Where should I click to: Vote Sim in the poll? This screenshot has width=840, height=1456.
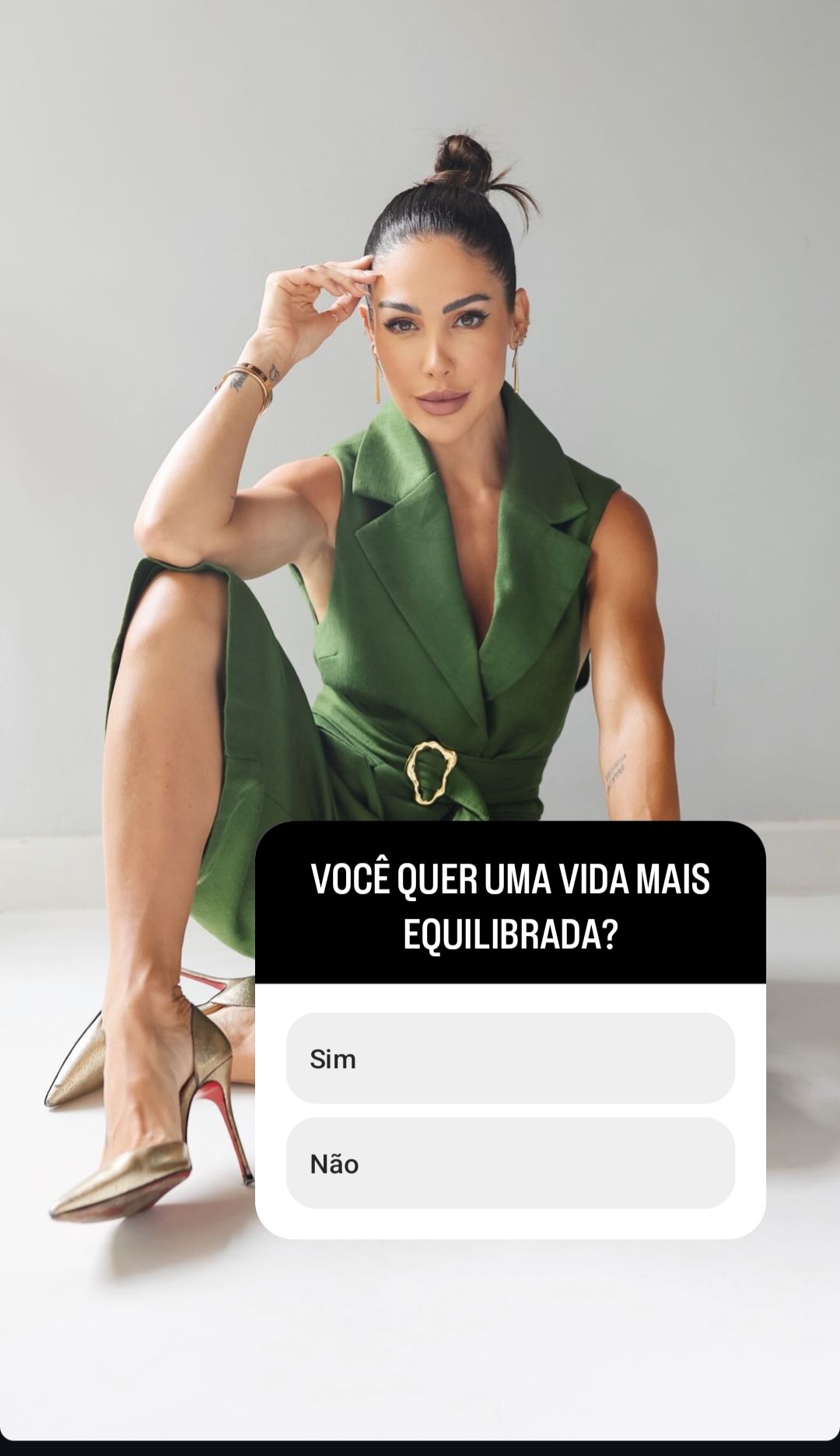click(x=510, y=1058)
